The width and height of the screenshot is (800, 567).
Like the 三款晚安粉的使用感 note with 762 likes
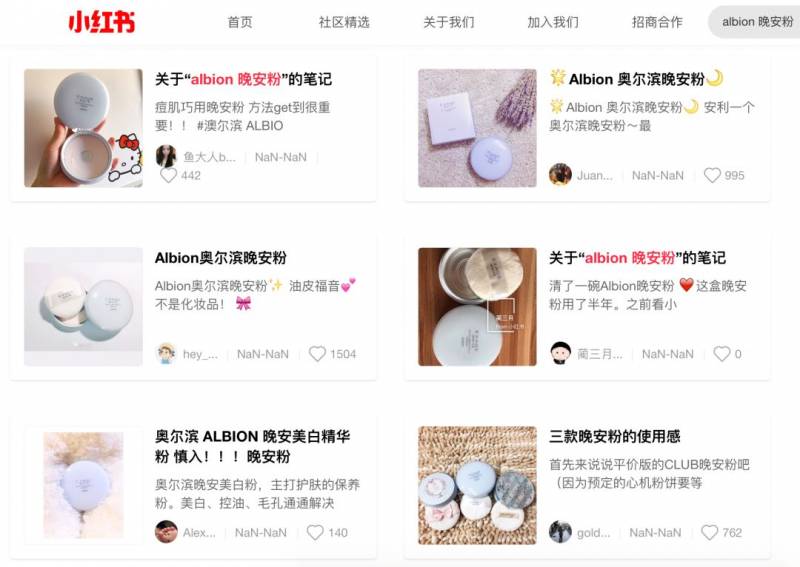coord(709,533)
